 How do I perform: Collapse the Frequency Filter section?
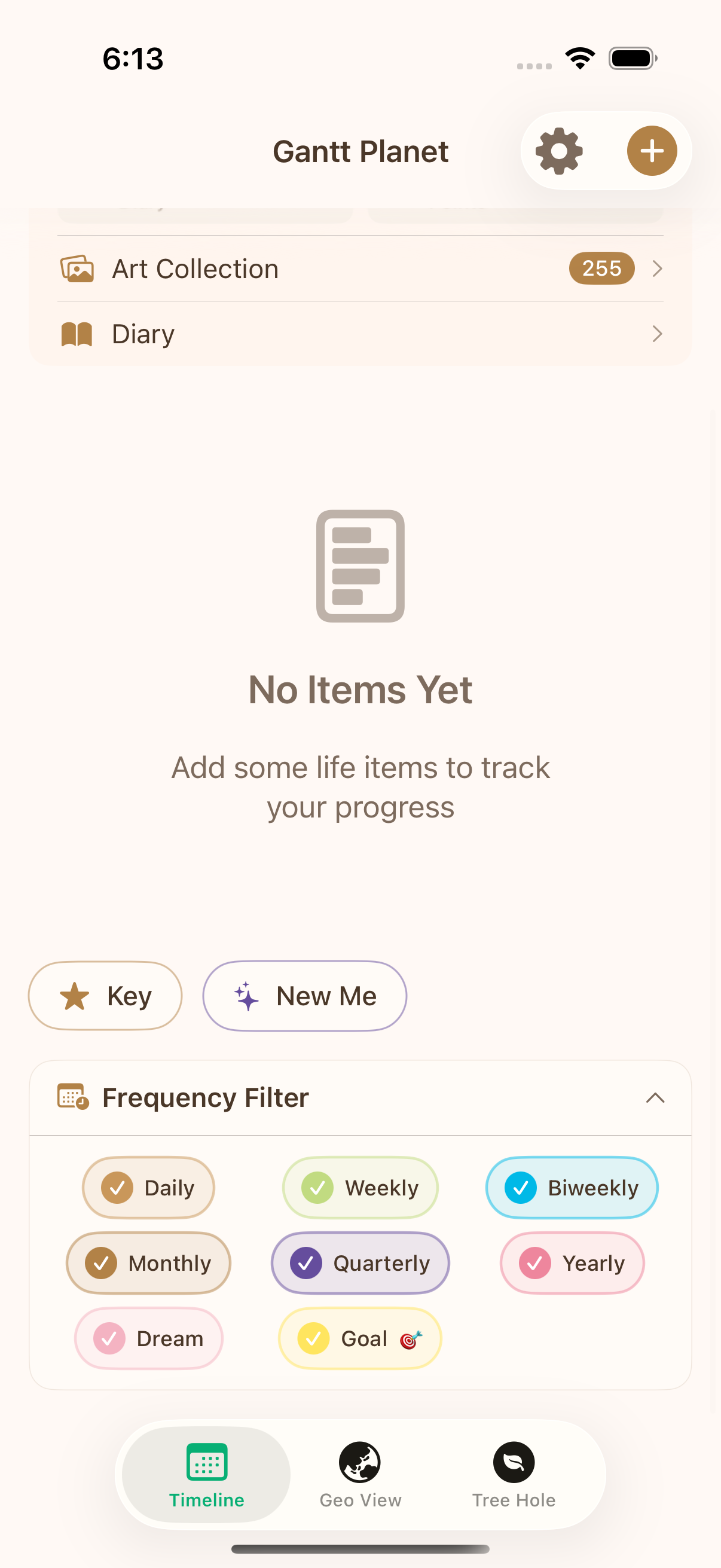click(655, 1097)
